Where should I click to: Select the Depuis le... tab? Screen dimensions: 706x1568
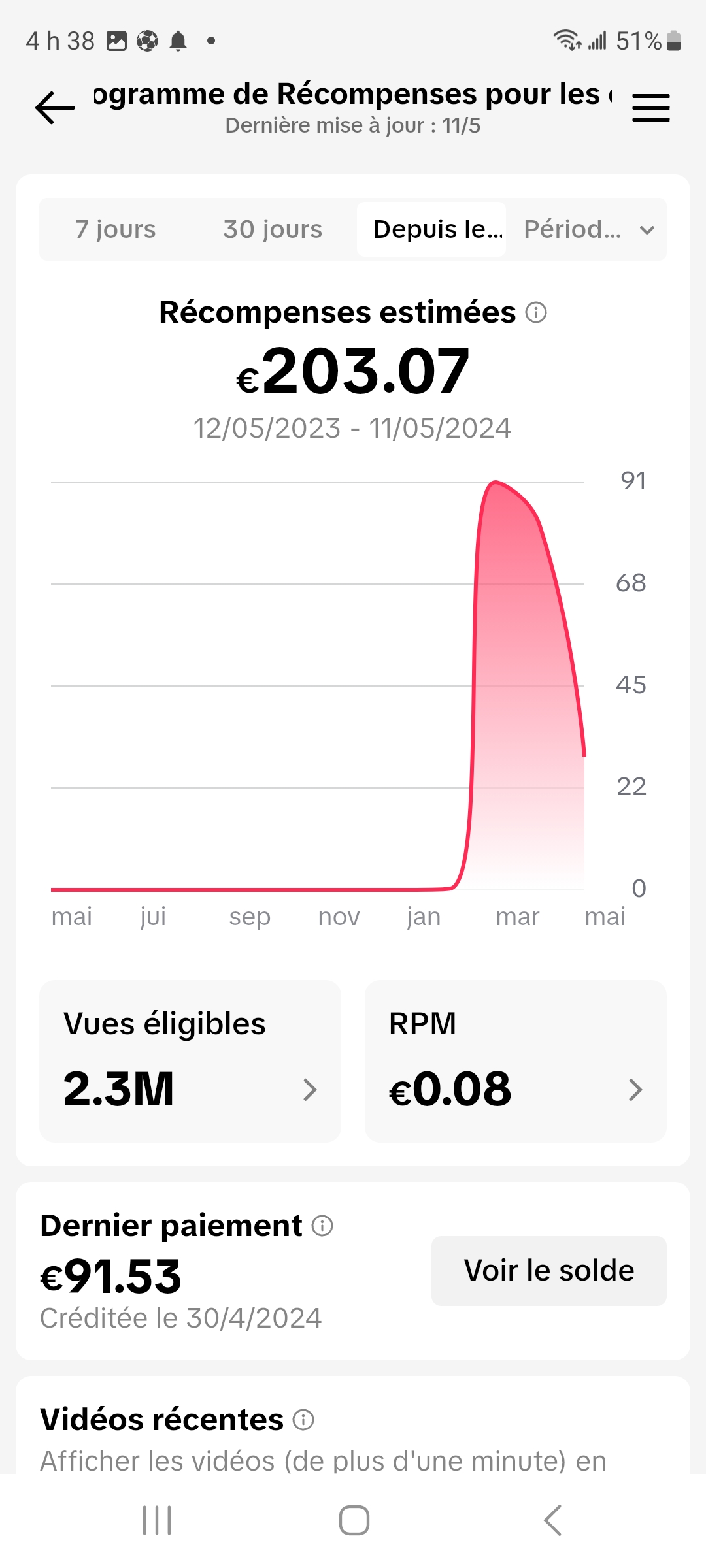coord(431,229)
